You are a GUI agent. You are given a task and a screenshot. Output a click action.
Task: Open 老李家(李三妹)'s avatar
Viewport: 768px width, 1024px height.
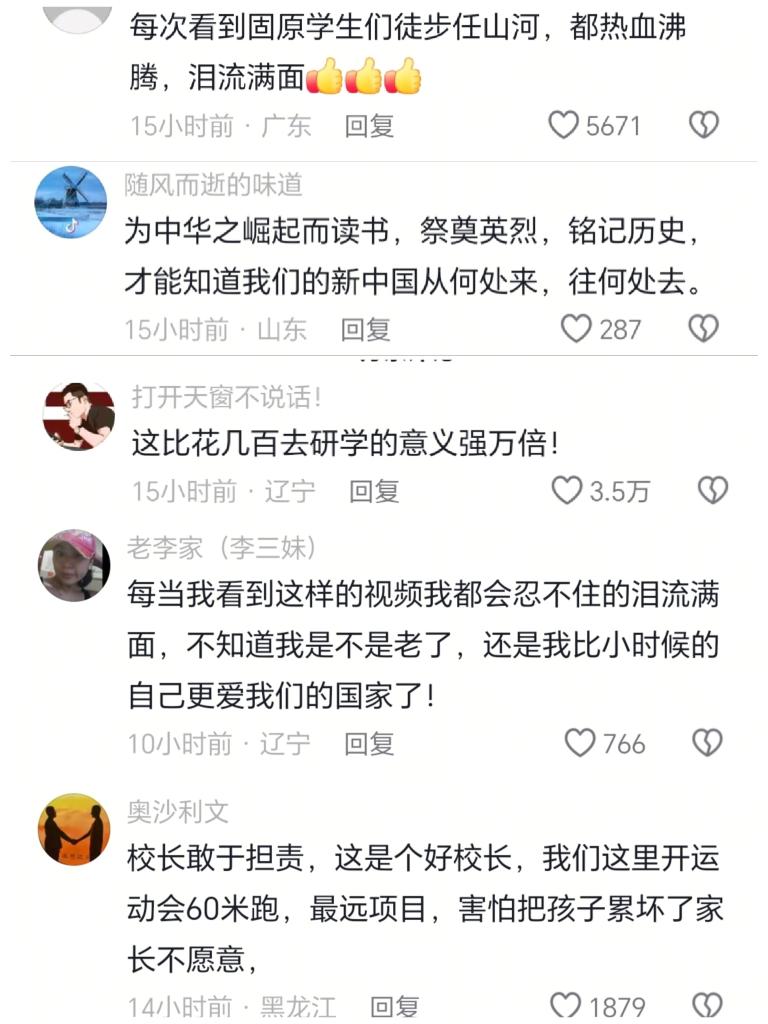click(x=73, y=565)
